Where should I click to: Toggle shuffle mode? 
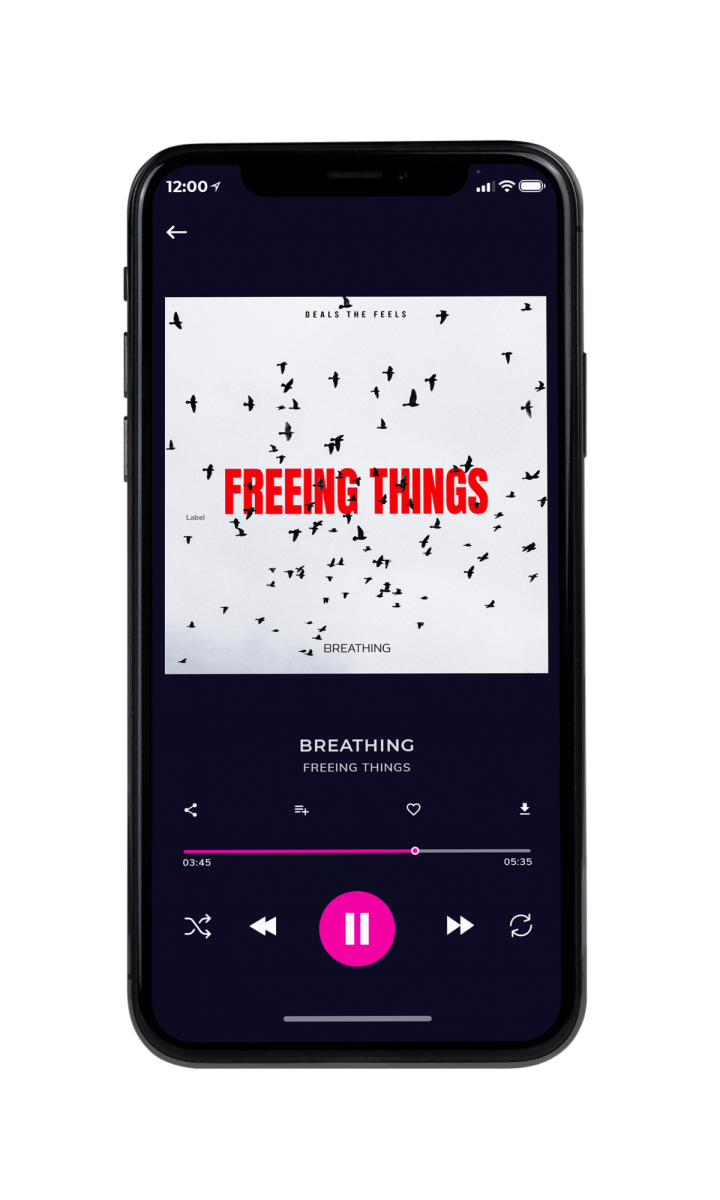click(198, 927)
